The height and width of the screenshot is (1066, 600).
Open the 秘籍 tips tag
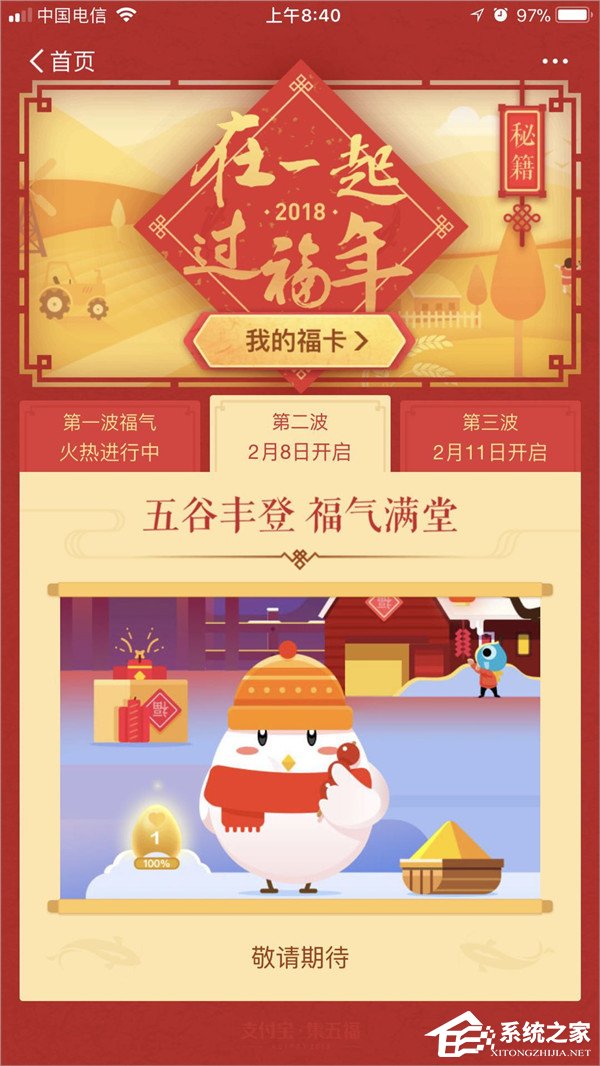(522, 150)
